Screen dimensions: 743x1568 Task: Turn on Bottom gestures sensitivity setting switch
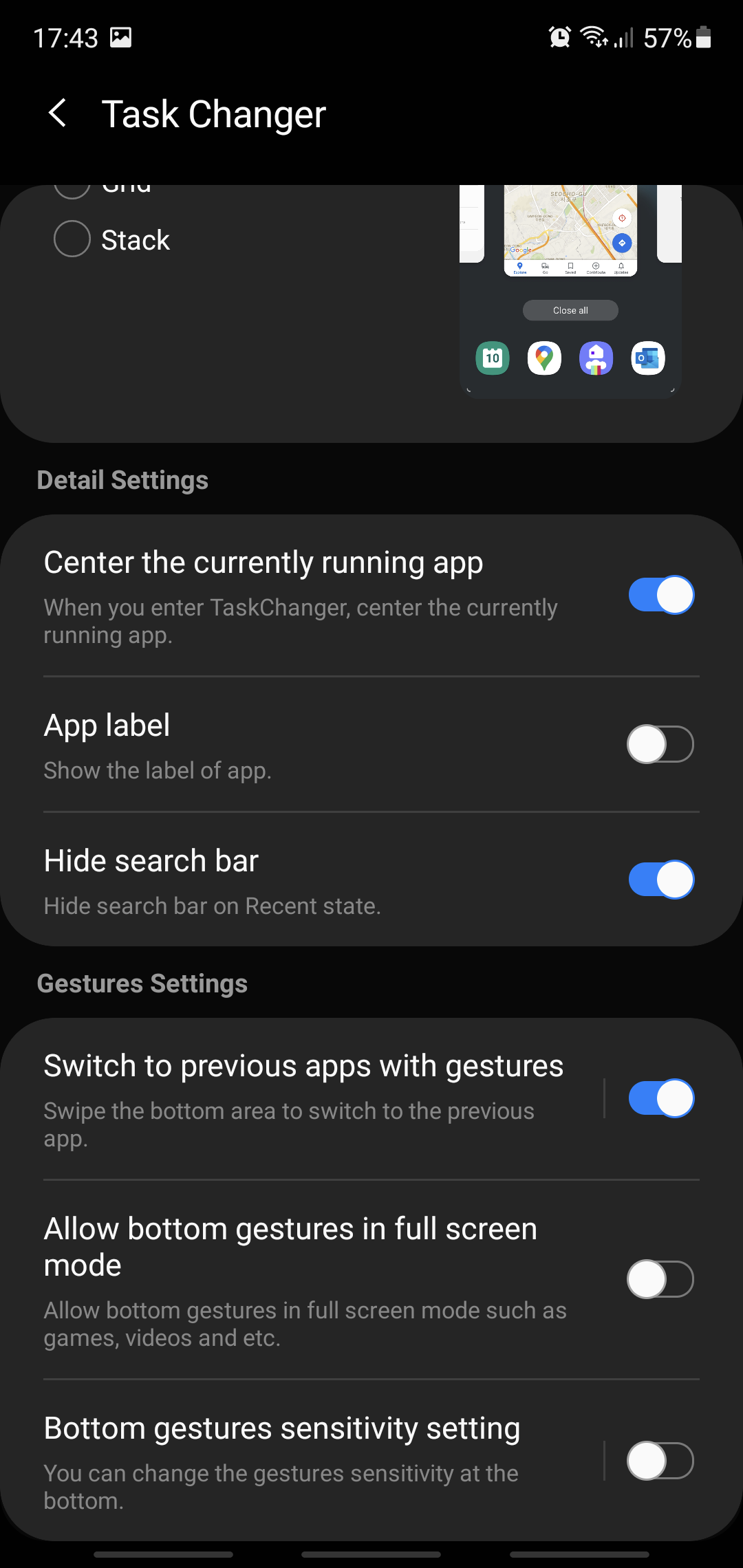click(x=660, y=1461)
